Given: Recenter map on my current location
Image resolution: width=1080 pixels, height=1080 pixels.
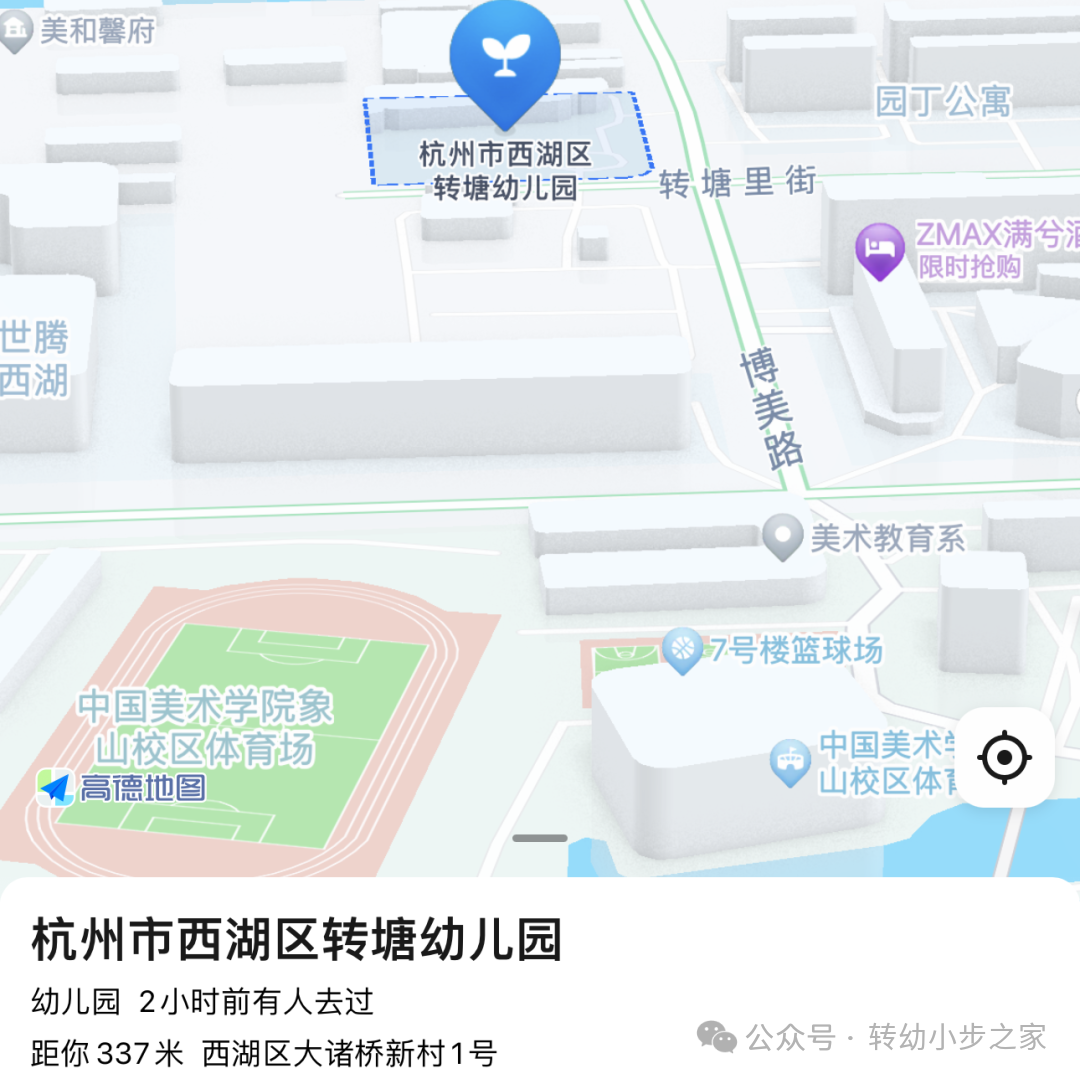Looking at the screenshot, I should 1006,757.
